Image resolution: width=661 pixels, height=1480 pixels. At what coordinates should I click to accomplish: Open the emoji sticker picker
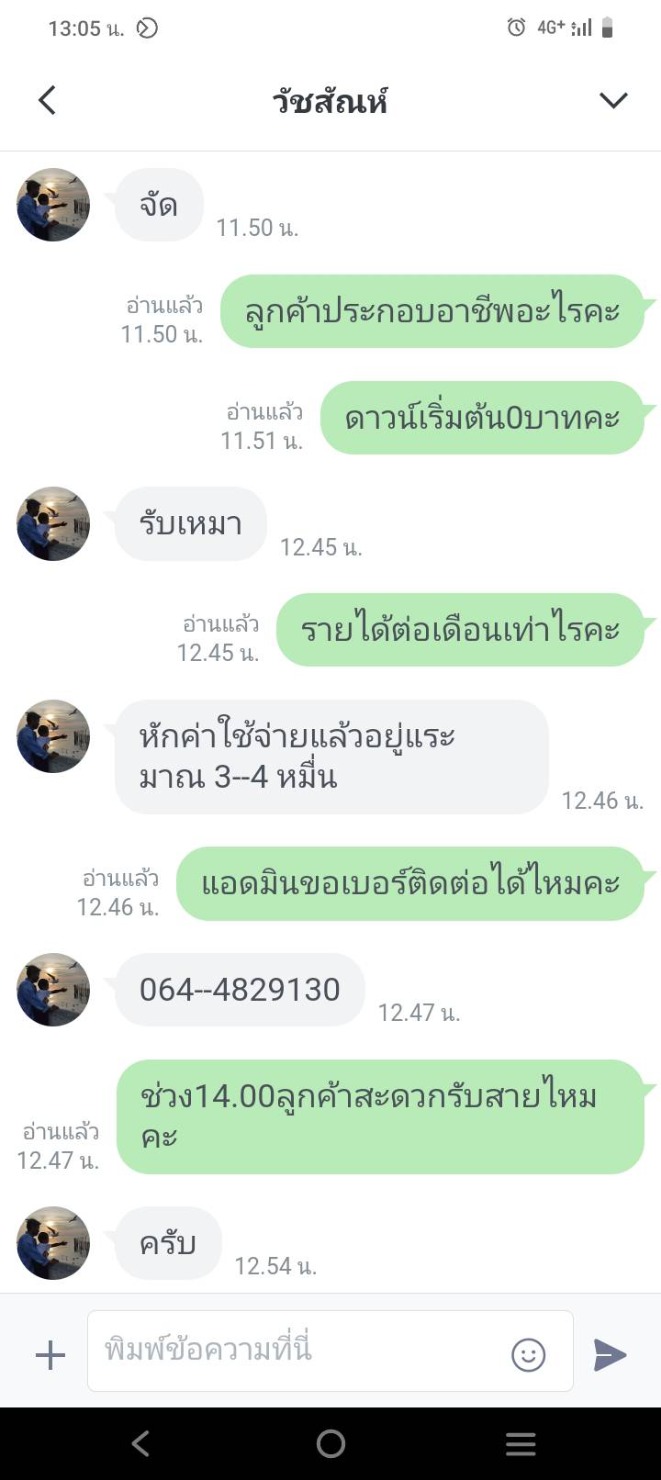tap(528, 1355)
